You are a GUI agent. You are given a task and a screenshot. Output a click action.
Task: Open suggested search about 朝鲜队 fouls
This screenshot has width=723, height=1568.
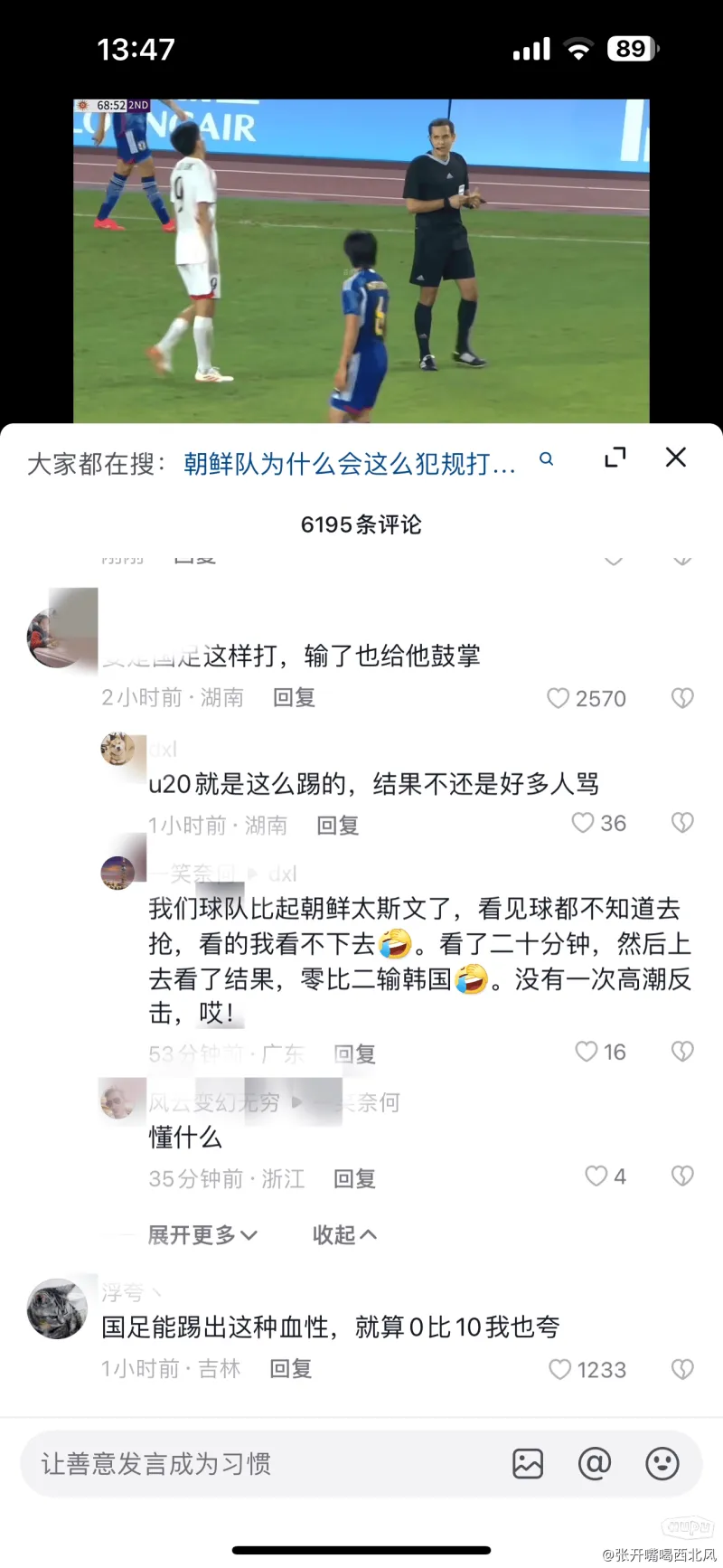[x=349, y=463]
